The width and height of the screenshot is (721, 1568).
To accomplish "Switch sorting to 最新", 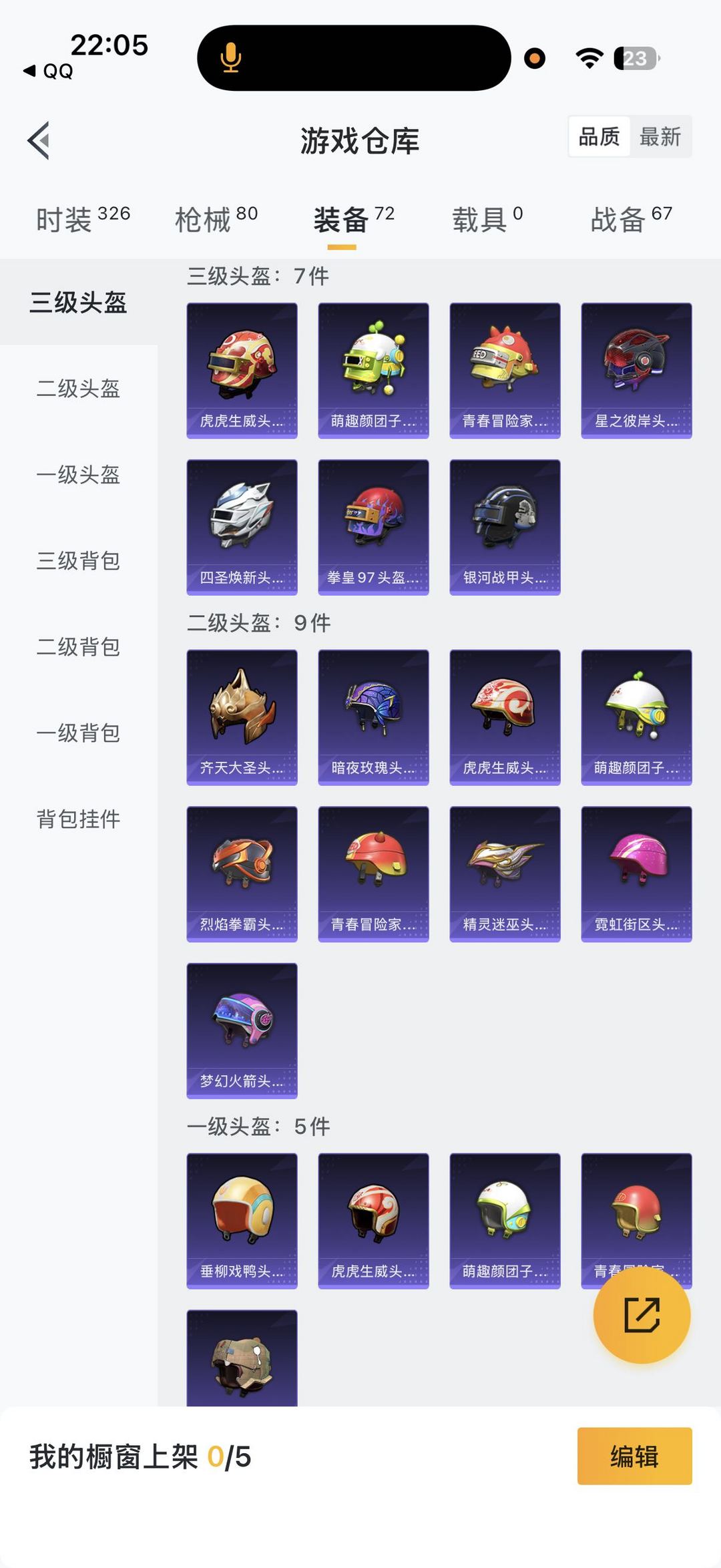I will [x=660, y=137].
